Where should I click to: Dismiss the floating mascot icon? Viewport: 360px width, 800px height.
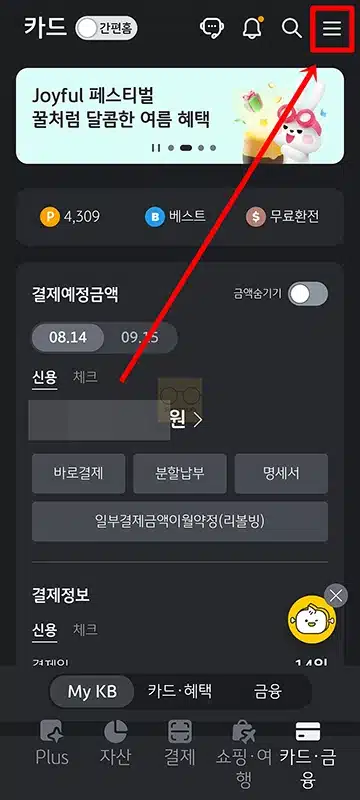[x=336, y=595]
